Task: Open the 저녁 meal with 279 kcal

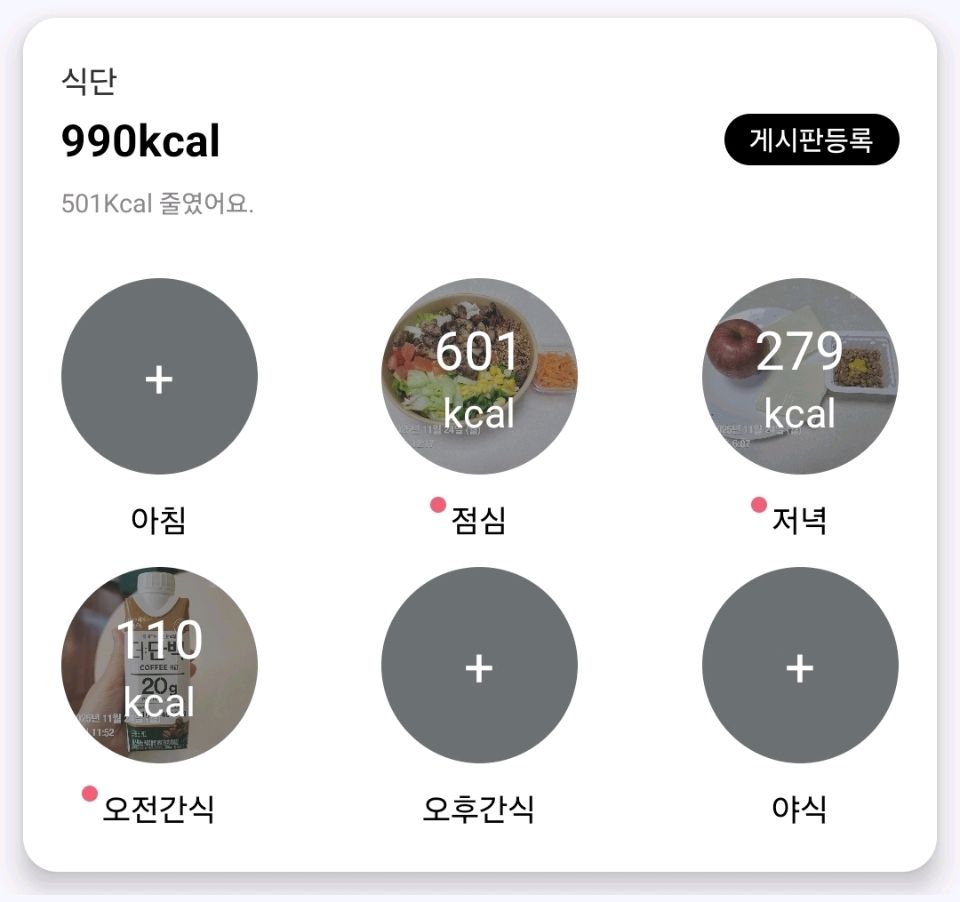Action: 799,376
